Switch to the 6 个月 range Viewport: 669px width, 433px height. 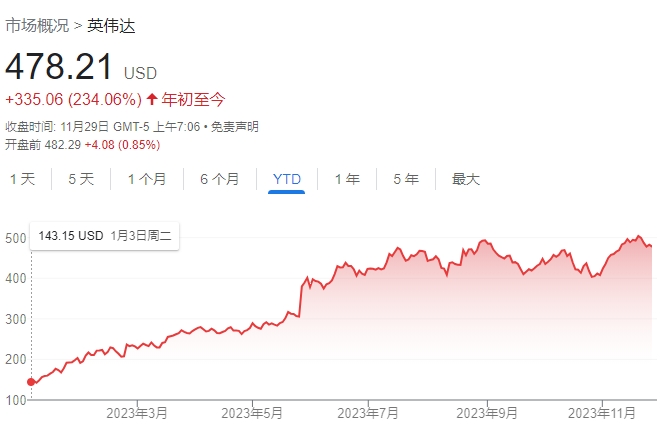[219, 179]
